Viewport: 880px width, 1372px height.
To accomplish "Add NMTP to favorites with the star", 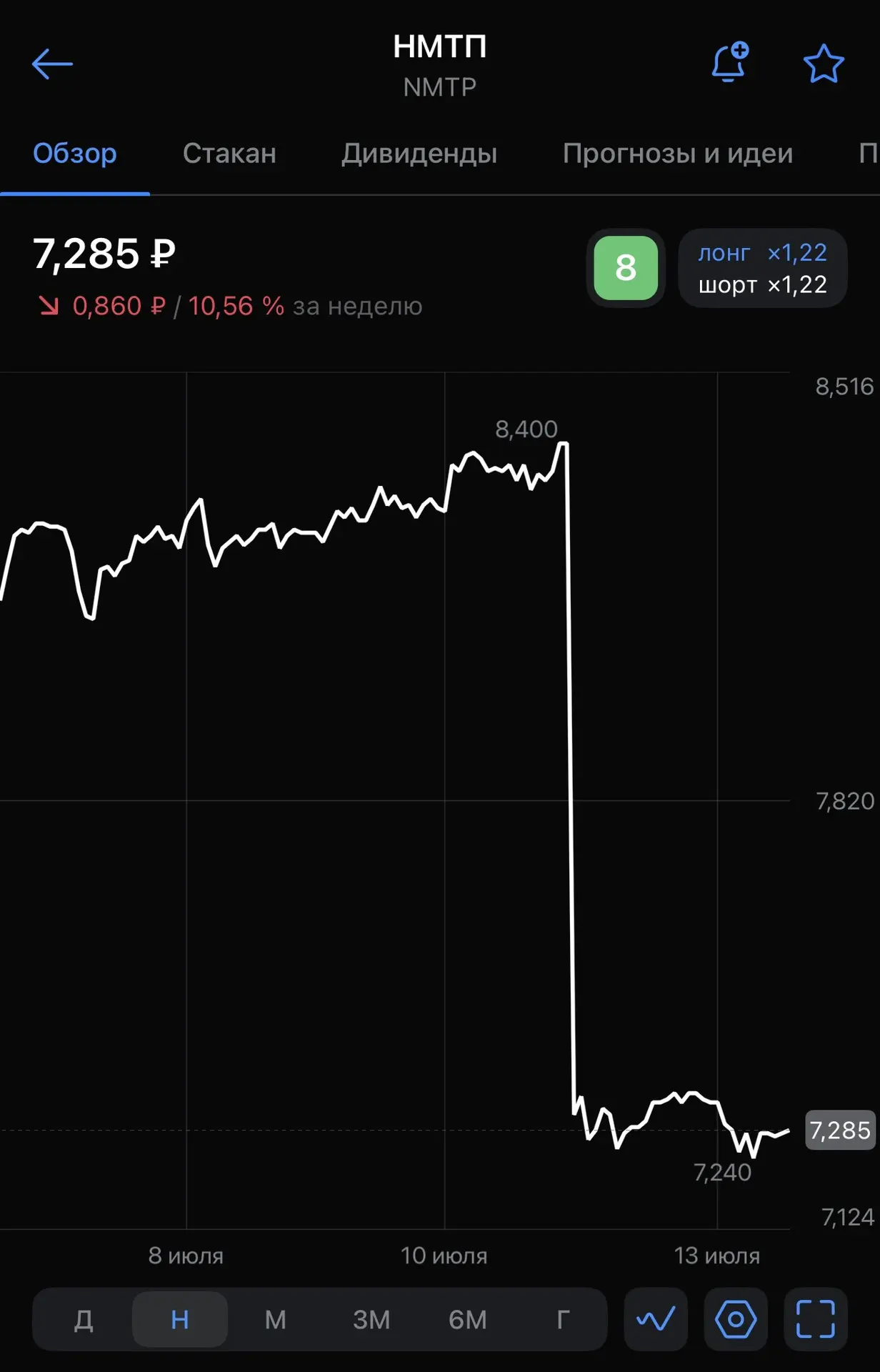I will click(x=824, y=64).
